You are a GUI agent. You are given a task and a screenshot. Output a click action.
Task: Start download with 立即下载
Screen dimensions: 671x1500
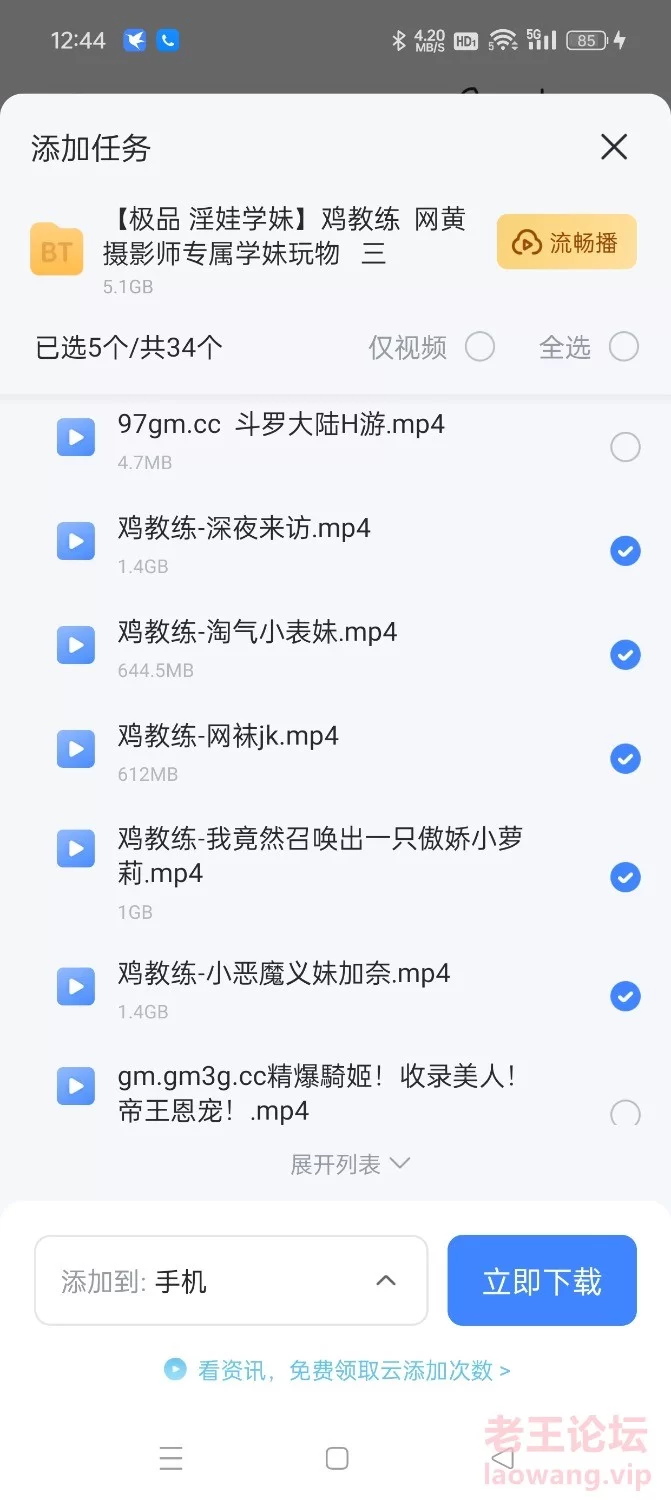point(542,1281)
